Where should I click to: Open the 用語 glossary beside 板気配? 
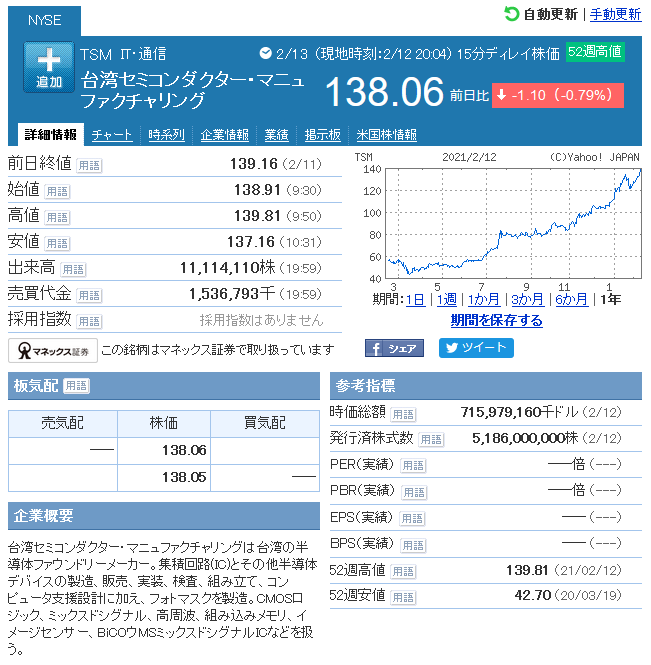76,386
